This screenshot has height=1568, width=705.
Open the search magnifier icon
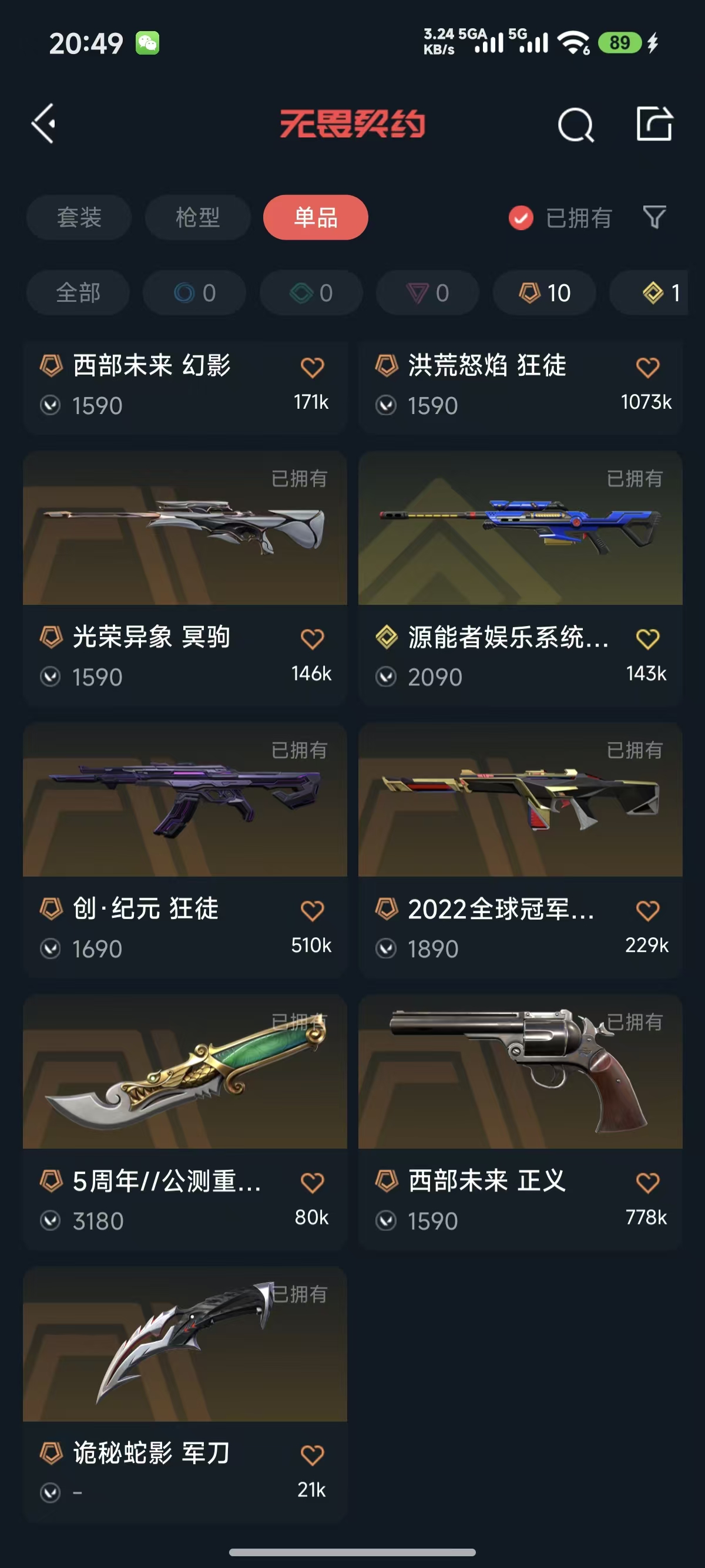pos(575,125)
